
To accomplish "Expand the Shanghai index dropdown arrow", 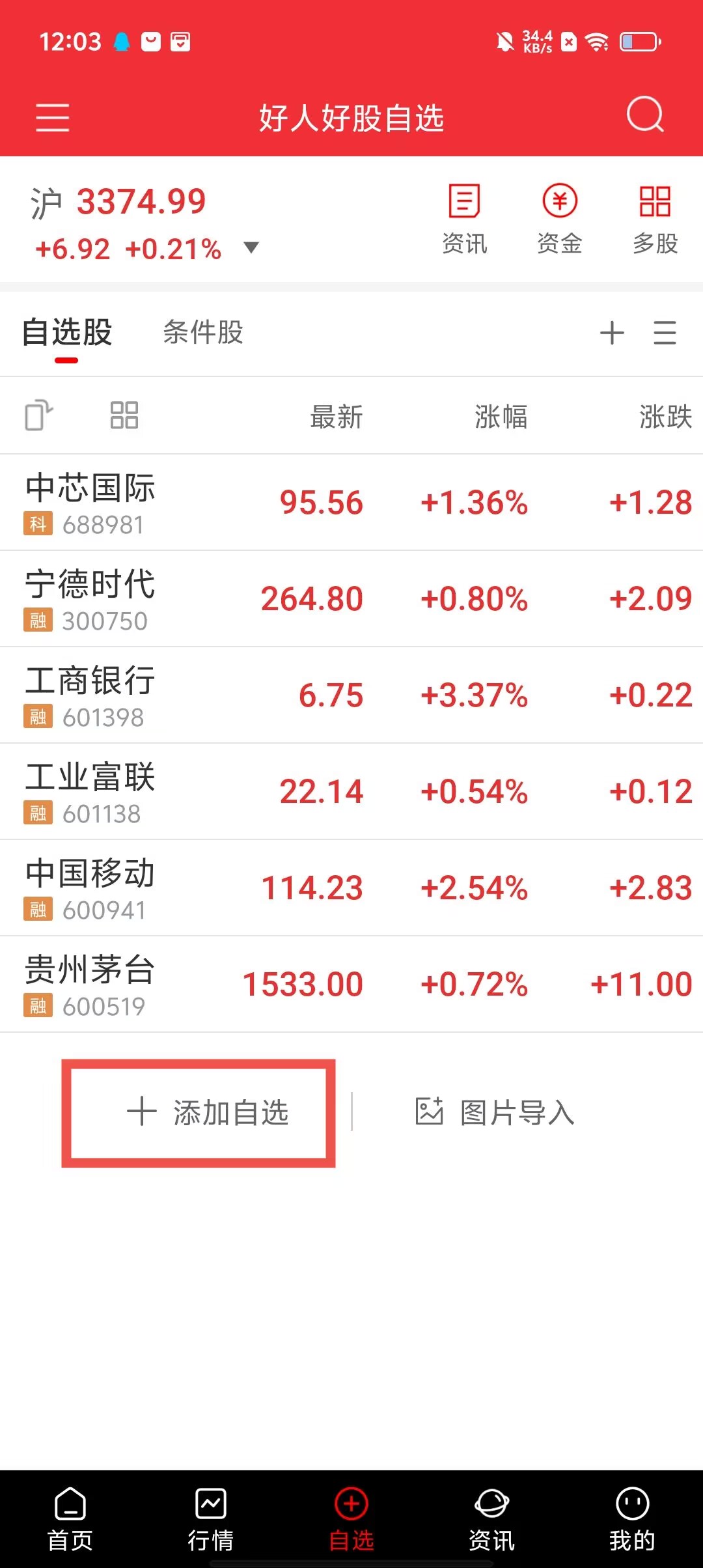I will [251, 247].
